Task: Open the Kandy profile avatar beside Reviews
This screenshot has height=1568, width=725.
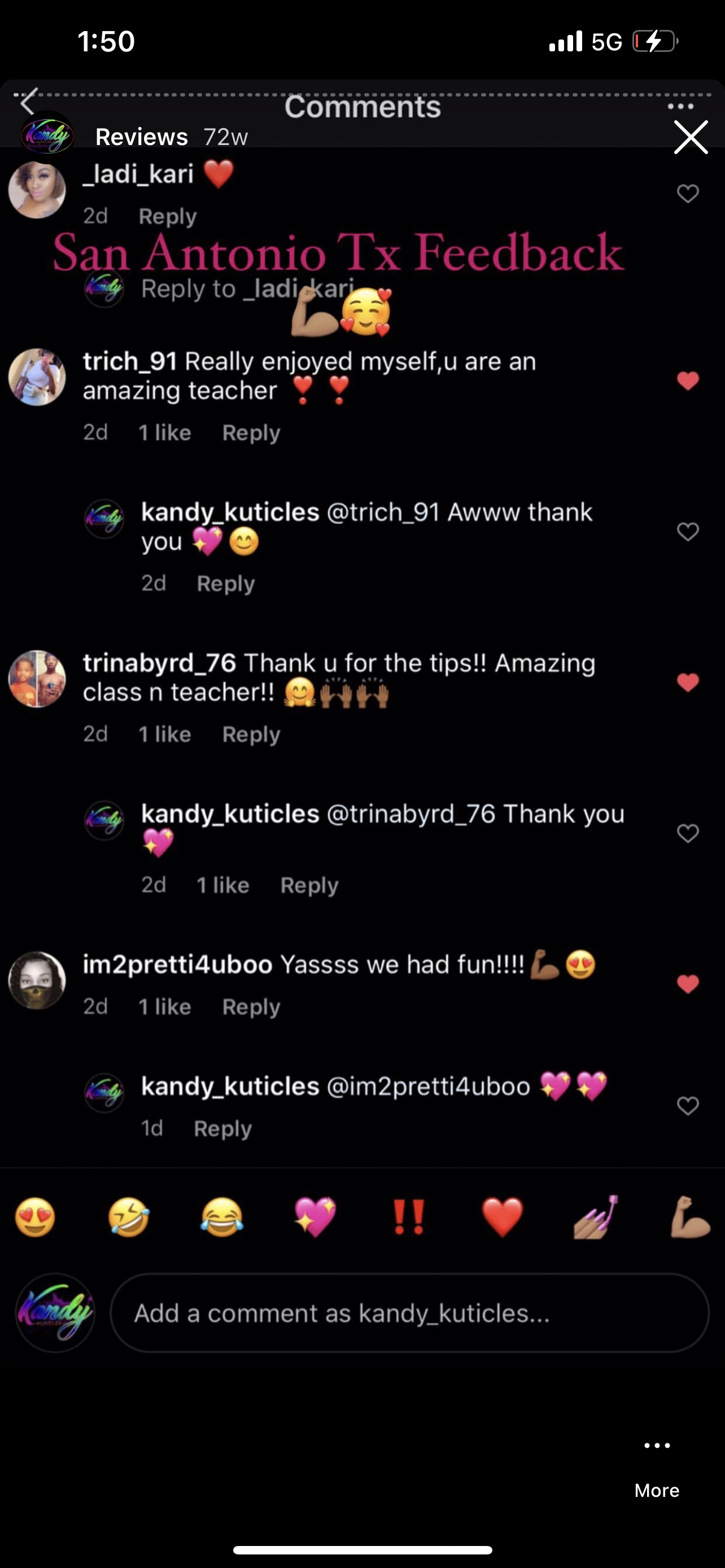Action: 47,134
